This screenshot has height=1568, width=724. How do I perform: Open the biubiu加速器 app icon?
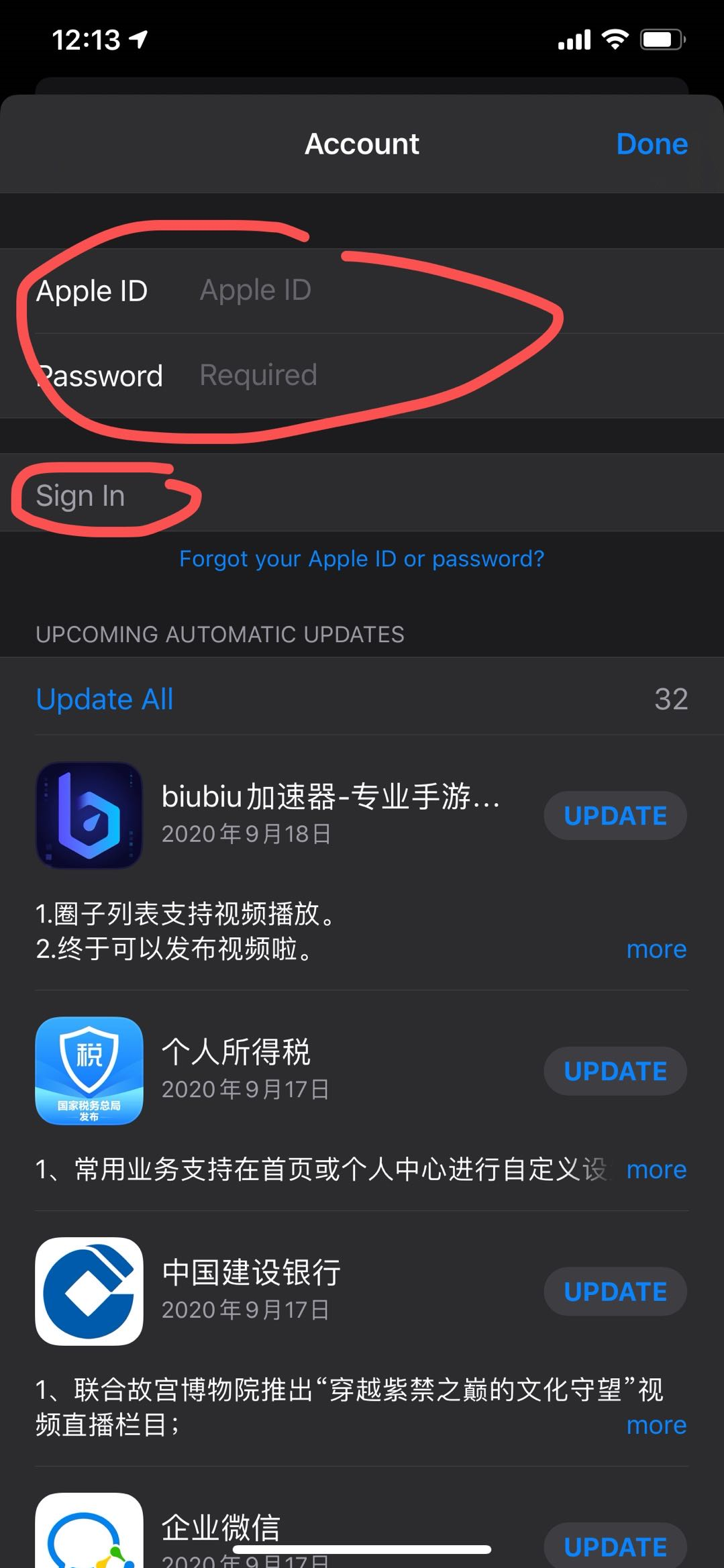pyautogui.click(x=89, y=815)
